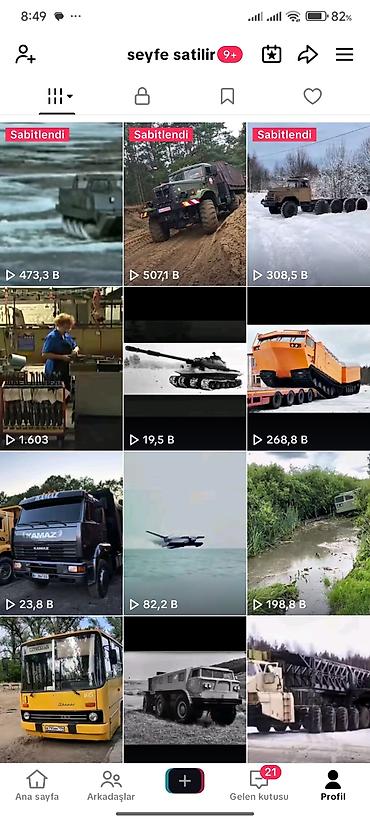
Task: Play the pinned video with 507,1 B views
Action: (x=185, y=204)
